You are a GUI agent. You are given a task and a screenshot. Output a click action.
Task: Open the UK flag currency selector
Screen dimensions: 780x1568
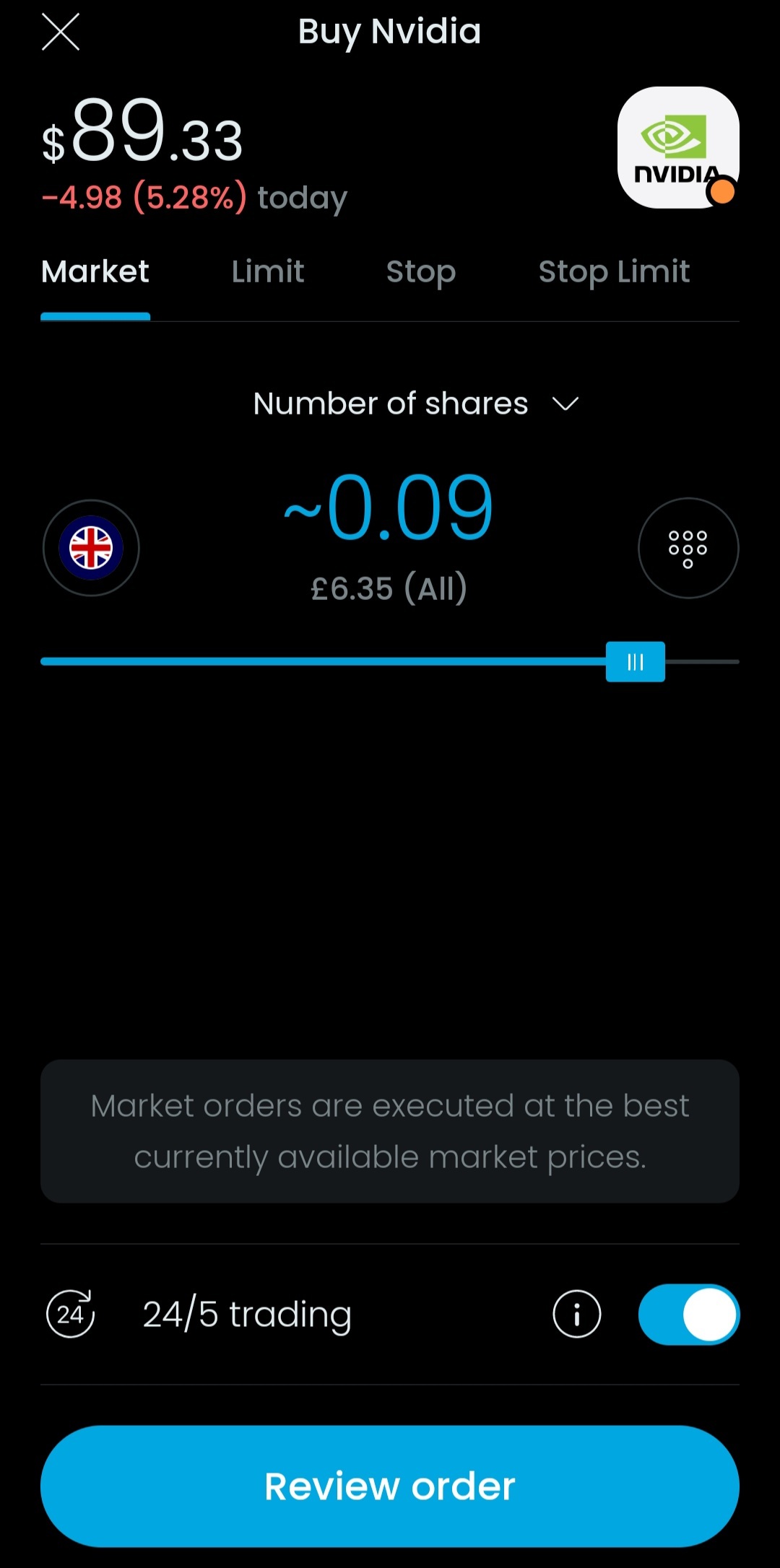pyautogui.click(x=91, y=548)
